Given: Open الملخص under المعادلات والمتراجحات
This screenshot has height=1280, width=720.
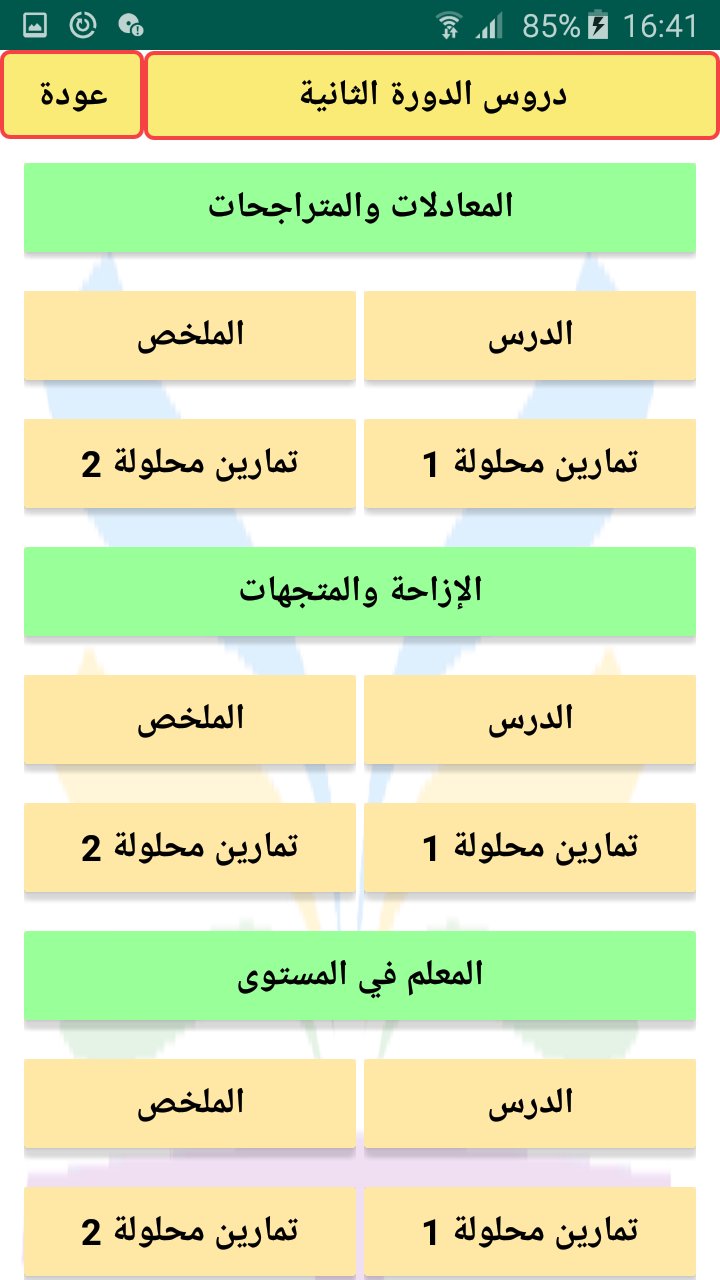Looking at the screenshot, I should click(x=190, y=335).
